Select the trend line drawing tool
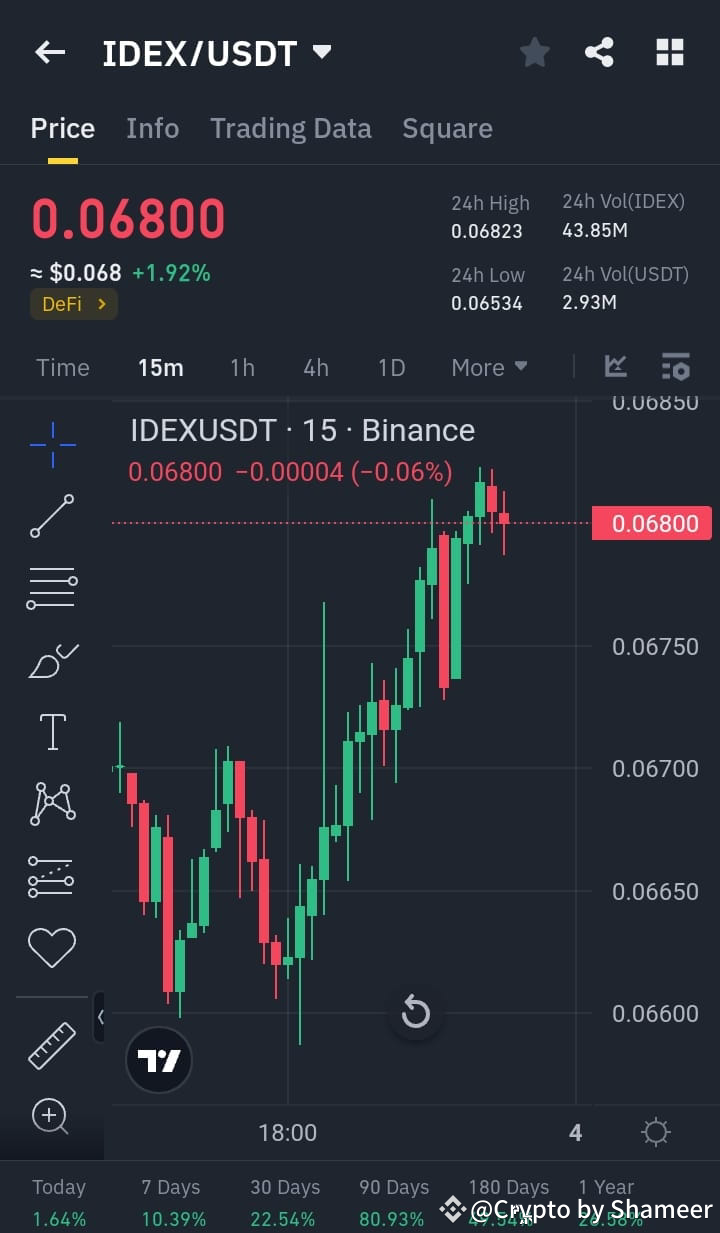 coord(51,517)
